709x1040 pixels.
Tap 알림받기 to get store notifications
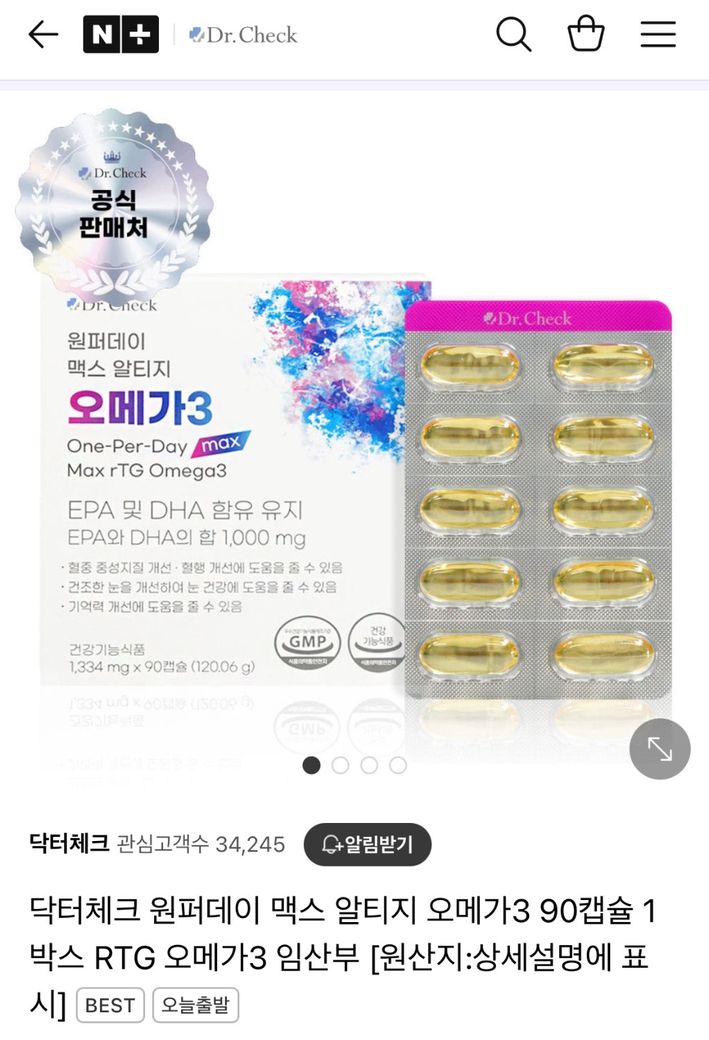[x=367, y=845]
